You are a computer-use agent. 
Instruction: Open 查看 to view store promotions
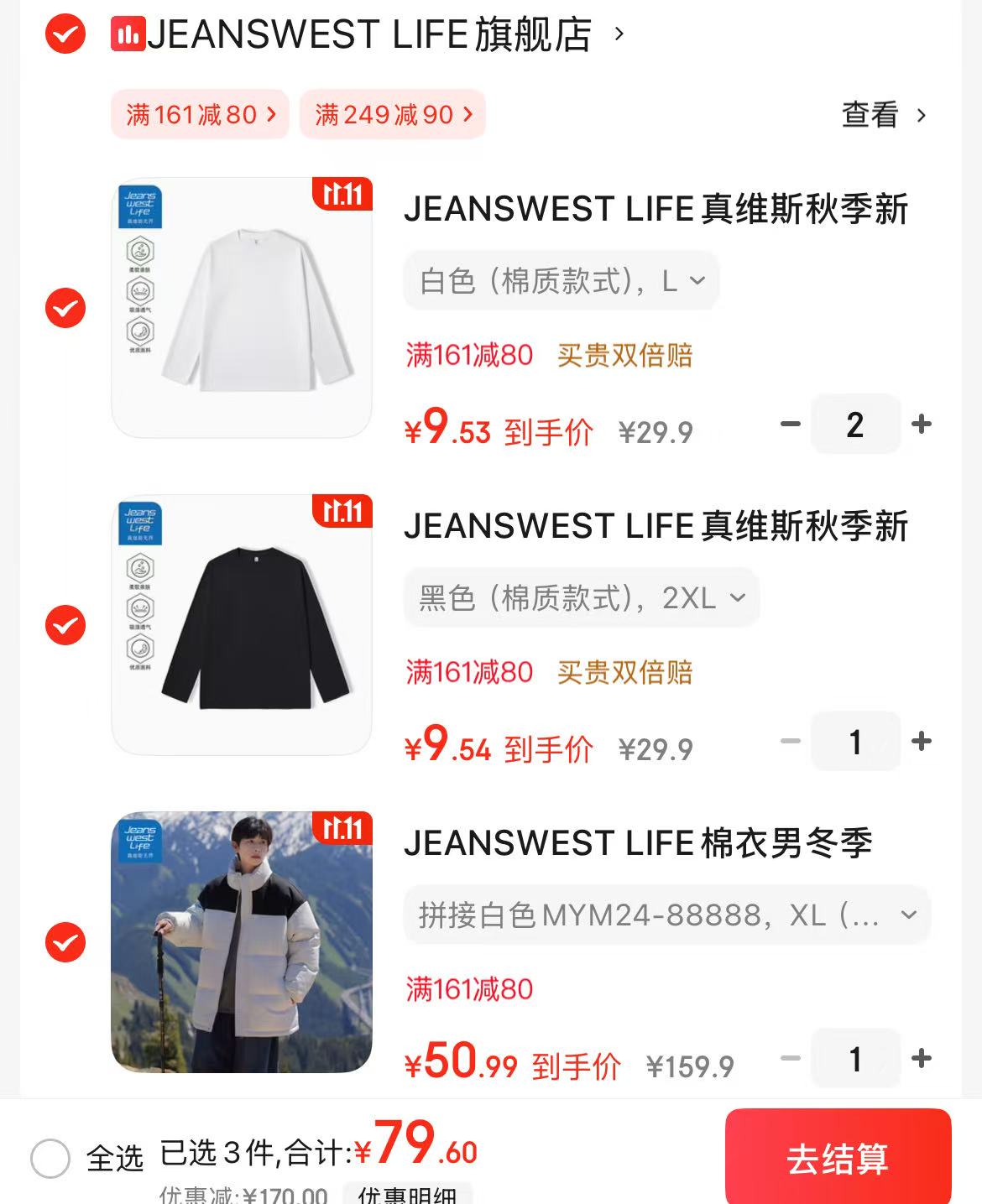click(x=883, y=115)
